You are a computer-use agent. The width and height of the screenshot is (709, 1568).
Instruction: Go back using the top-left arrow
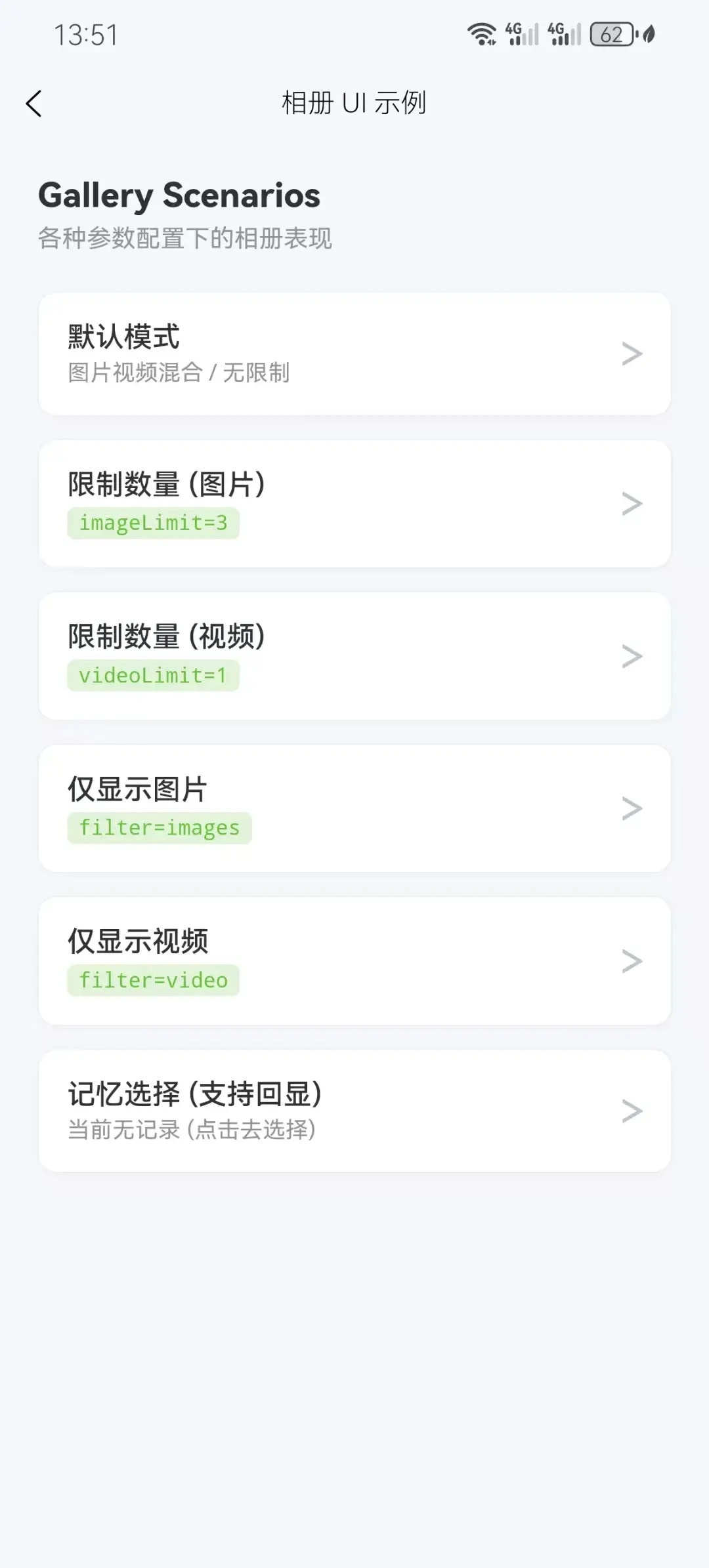click(x=34, y=104)
